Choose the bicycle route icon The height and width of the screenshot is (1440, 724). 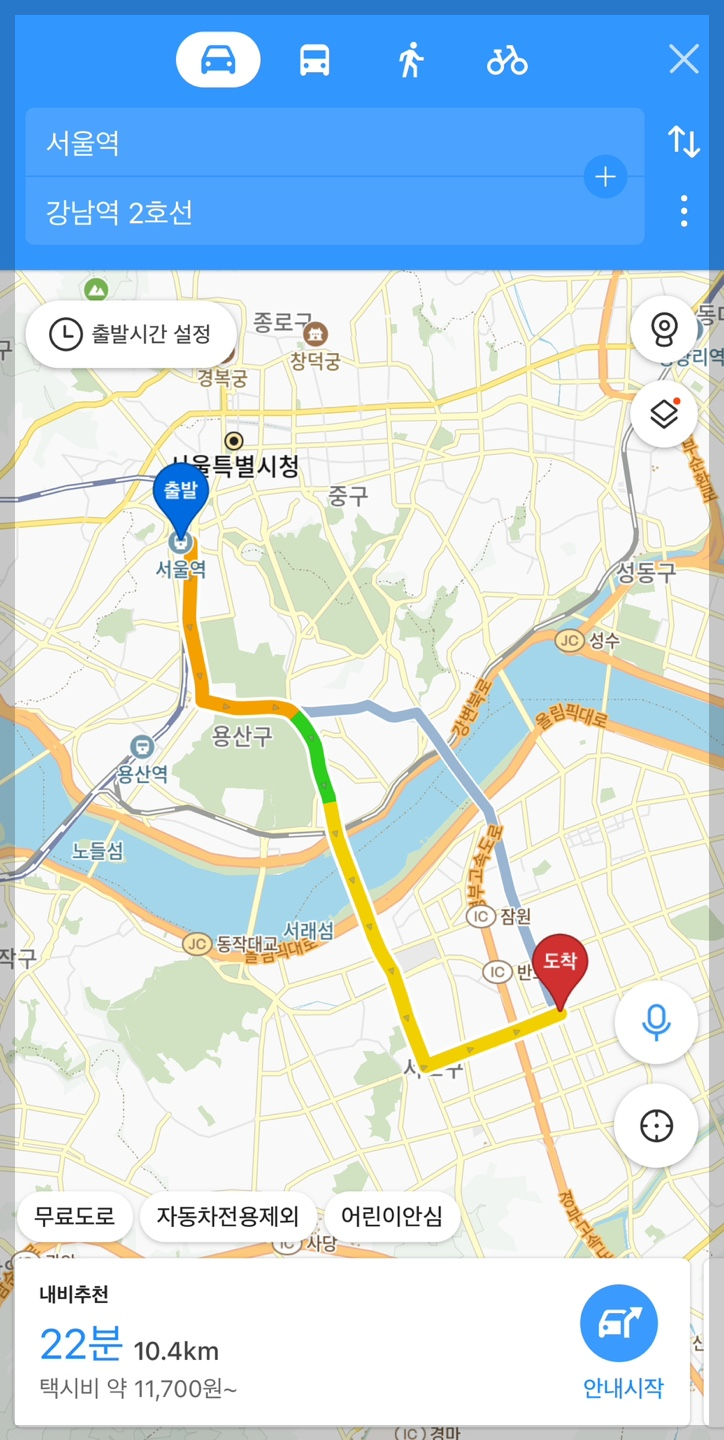pos(506,59)
